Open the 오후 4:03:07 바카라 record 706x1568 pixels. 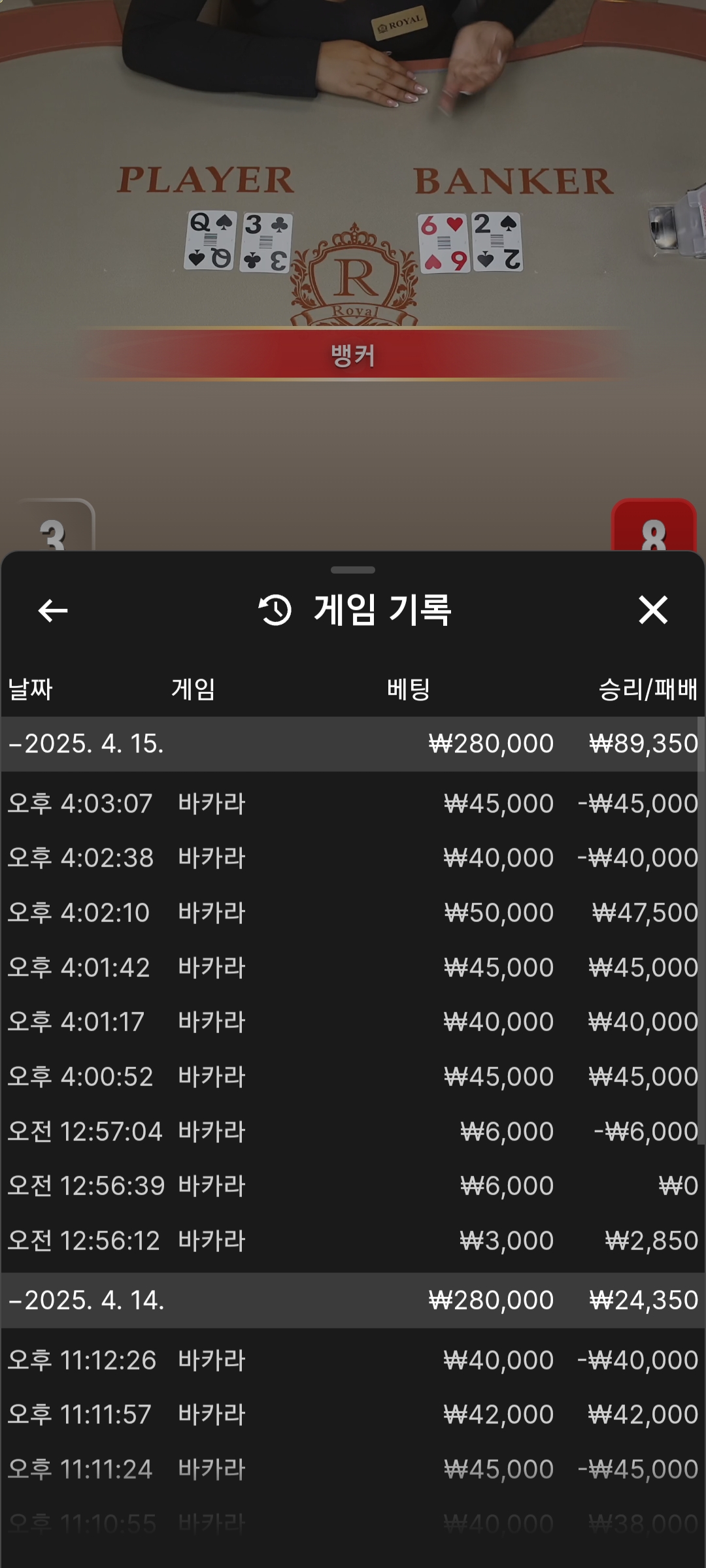tap(352, 804)
